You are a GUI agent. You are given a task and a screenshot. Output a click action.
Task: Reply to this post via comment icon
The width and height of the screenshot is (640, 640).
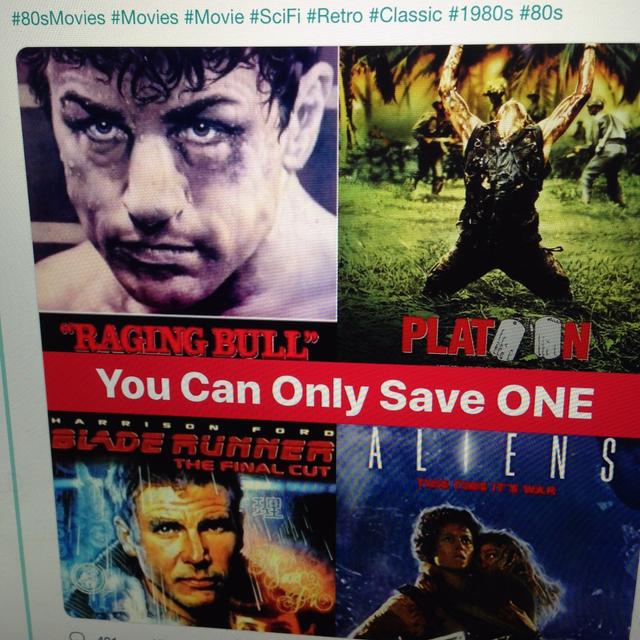[x=77, y=634]
